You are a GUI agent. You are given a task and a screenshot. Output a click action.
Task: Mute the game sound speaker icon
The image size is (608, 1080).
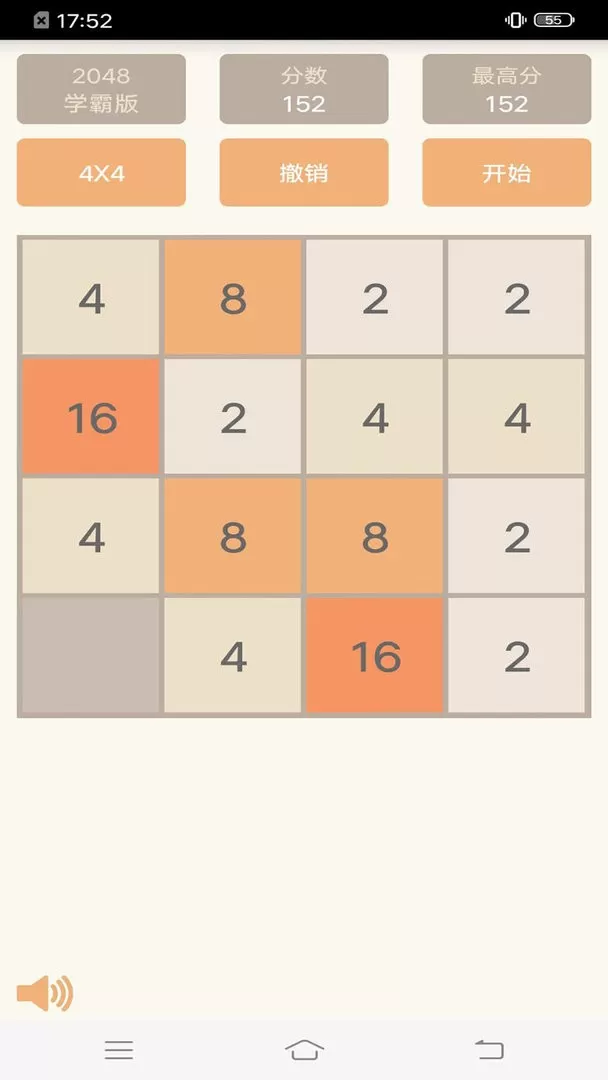tap(45, 993)
